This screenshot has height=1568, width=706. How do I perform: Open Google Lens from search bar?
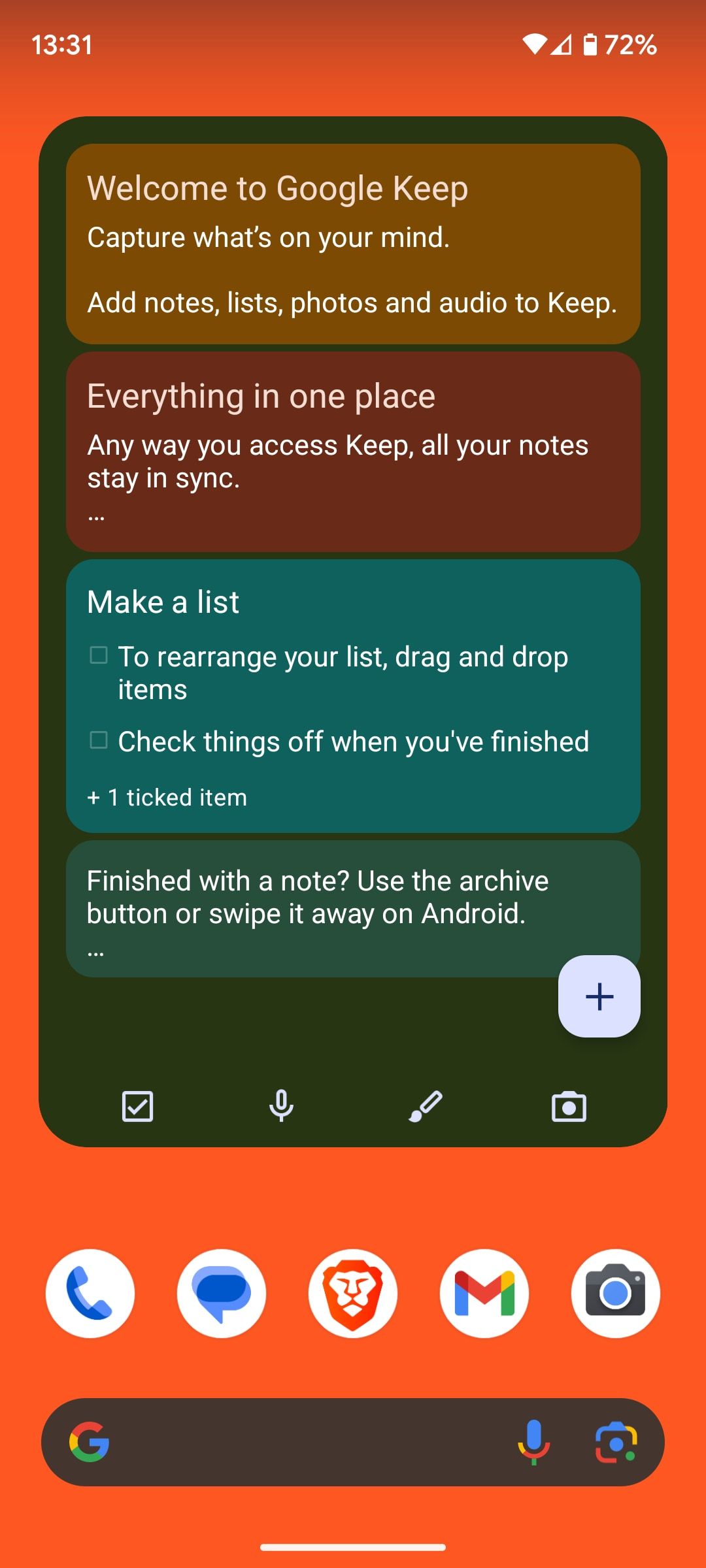click(616, 1442)
